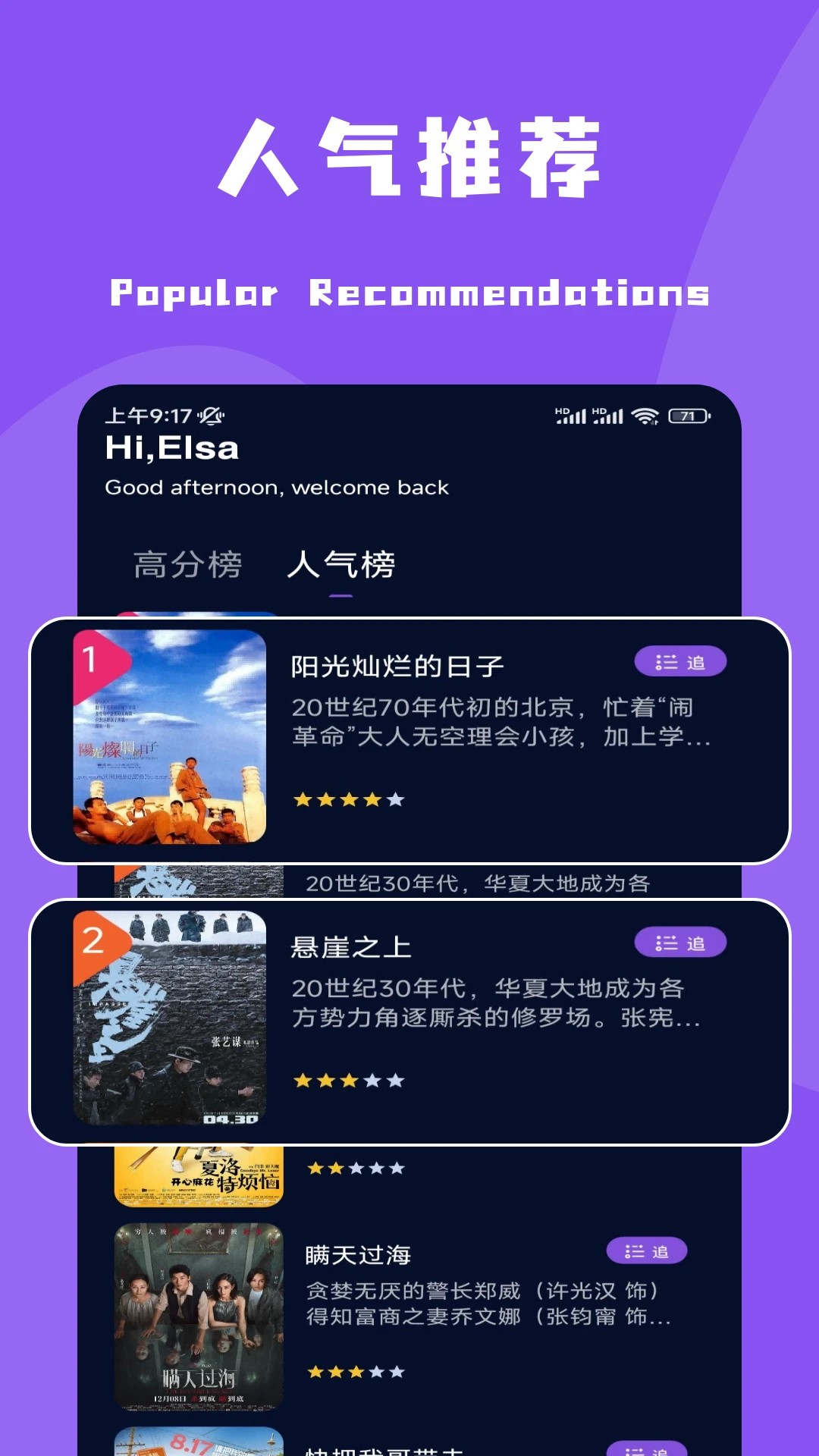Click the first HD cellular signal indicator
This screenshot has width=819, height=1456.
(573, 416)
